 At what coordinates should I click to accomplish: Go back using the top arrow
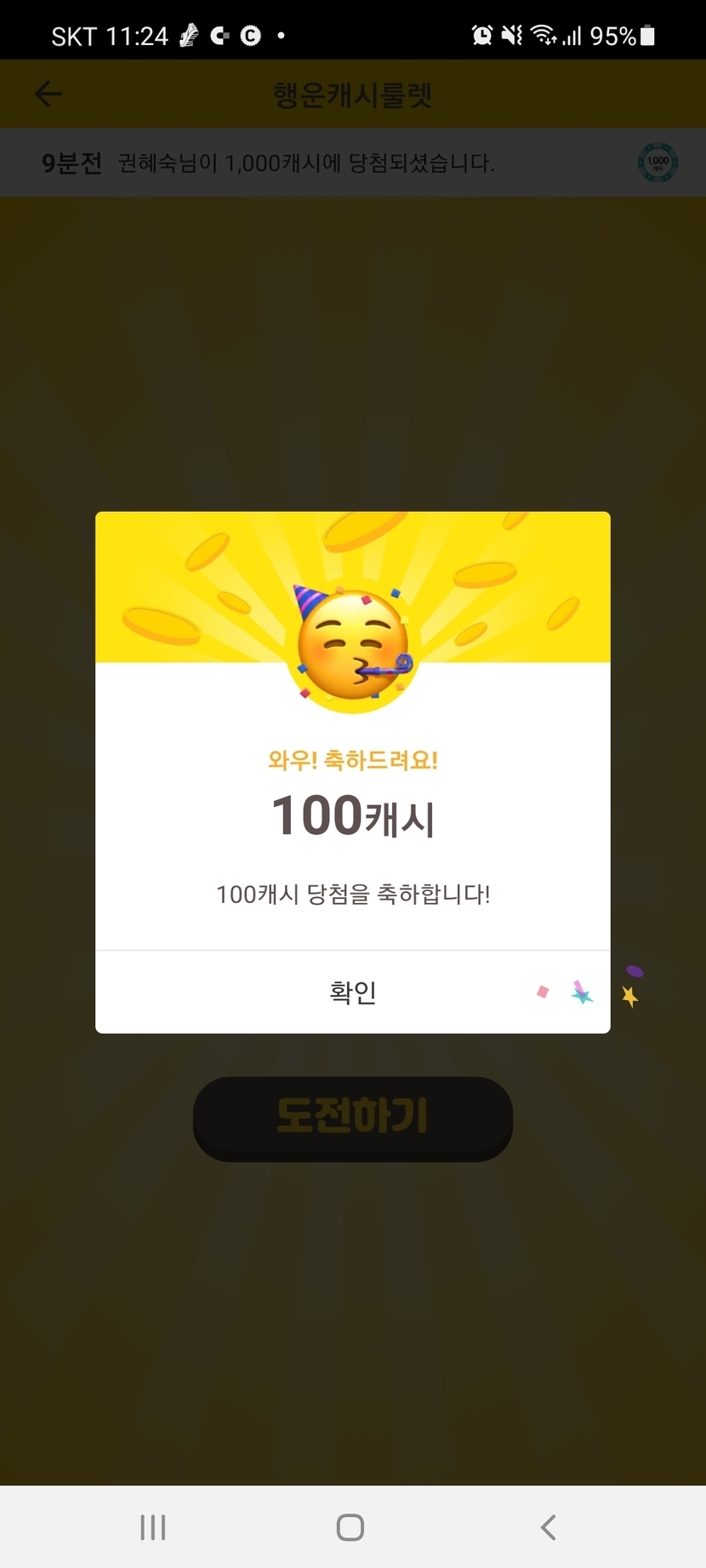48,94
